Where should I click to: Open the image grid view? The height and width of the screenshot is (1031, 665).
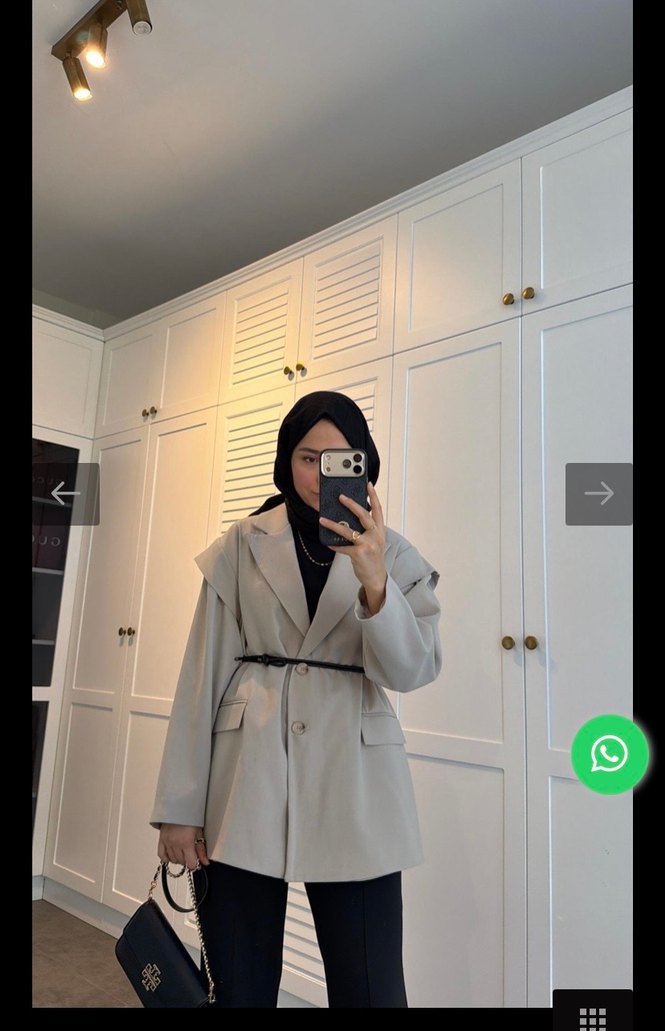593,1016
